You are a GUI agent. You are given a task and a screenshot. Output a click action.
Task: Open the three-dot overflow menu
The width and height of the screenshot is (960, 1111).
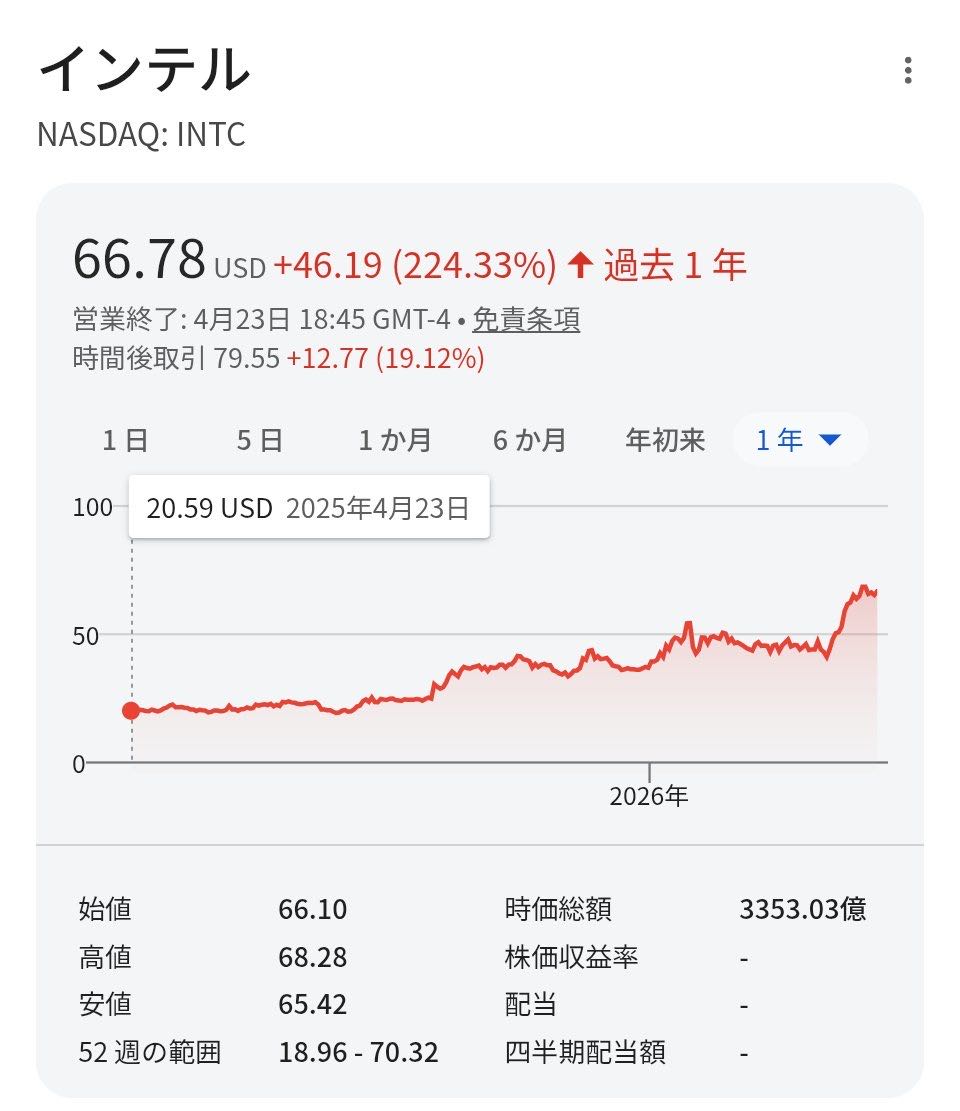pos(907,71)
